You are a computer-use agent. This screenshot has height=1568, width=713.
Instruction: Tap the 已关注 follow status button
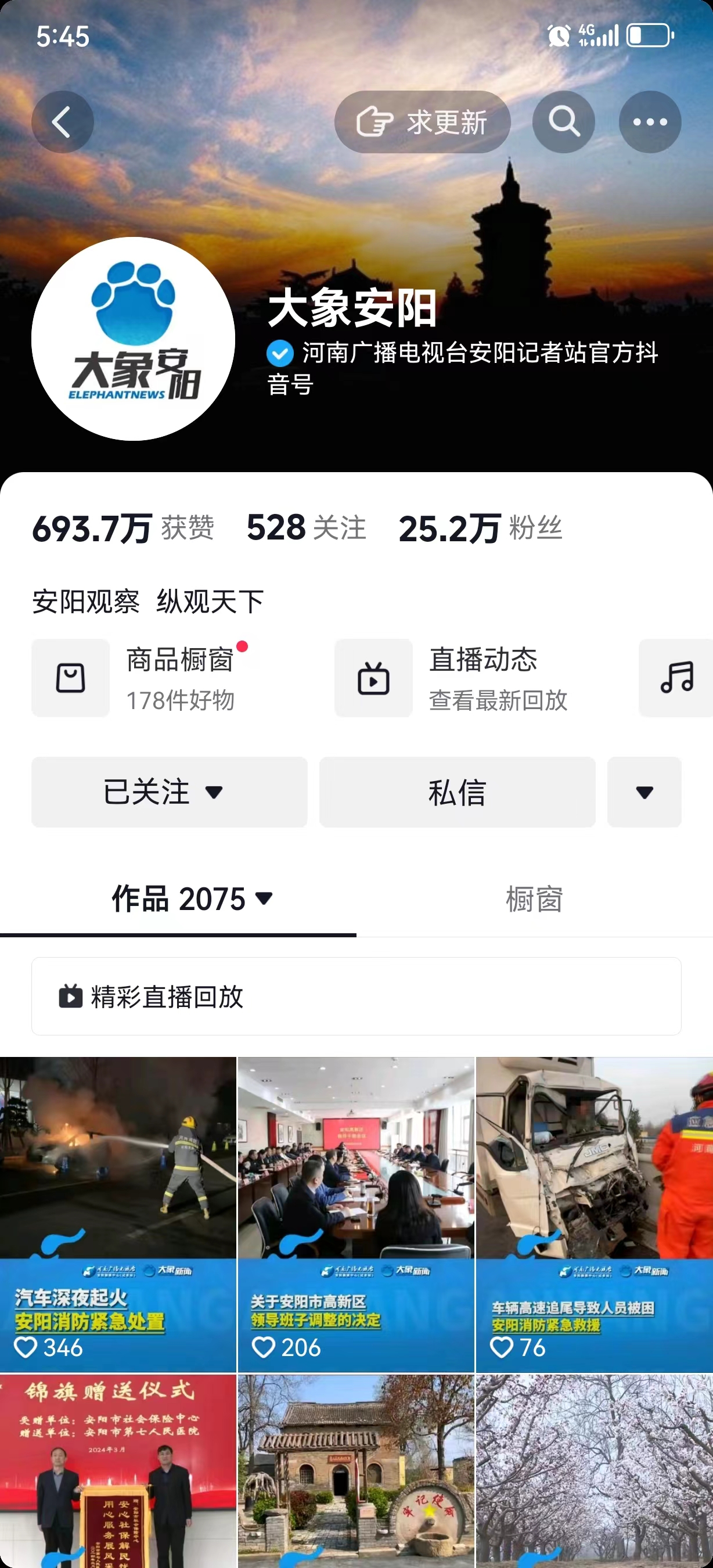169,792
